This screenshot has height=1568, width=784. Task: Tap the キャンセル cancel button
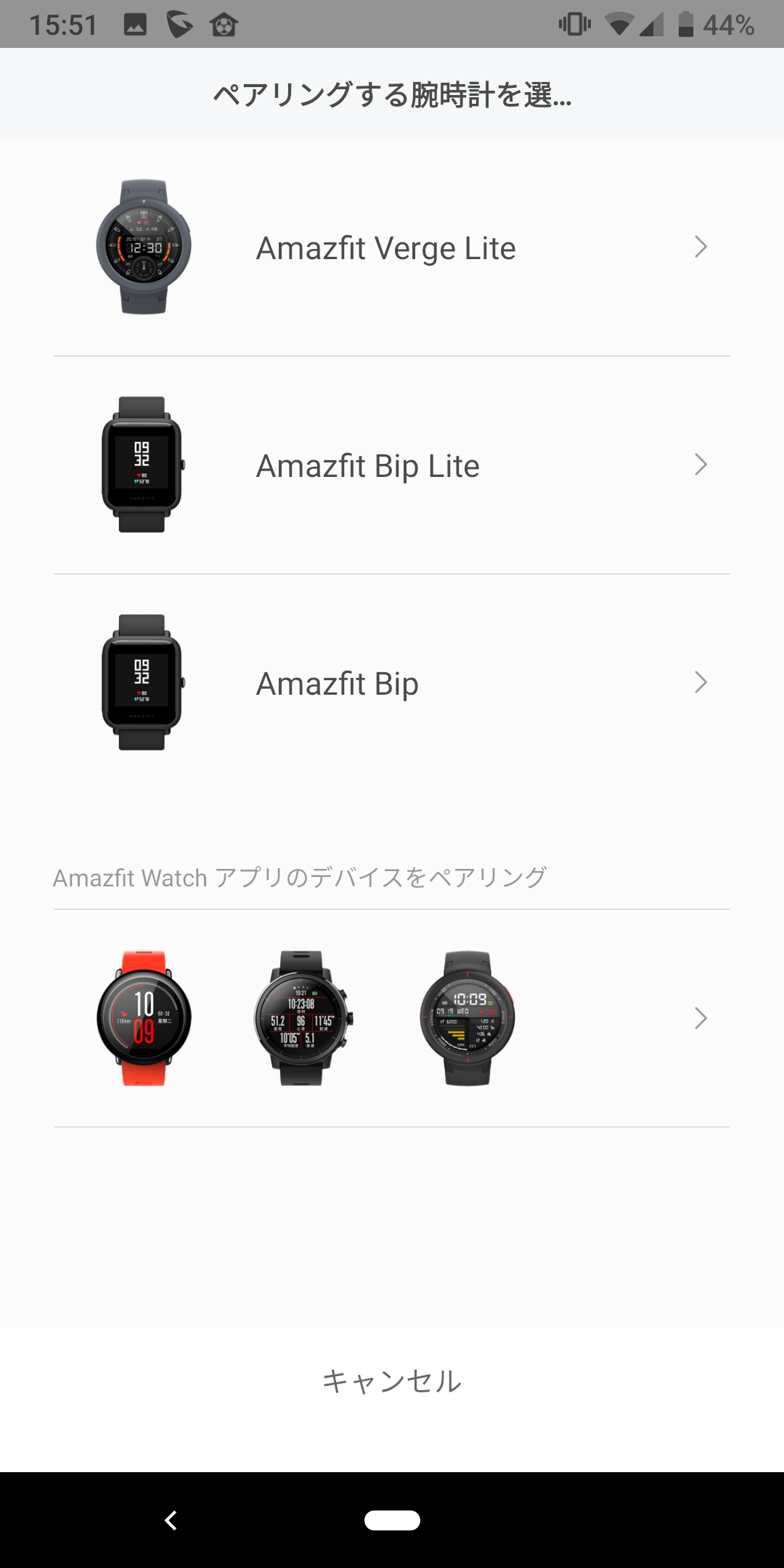(x=392, y=1381)
